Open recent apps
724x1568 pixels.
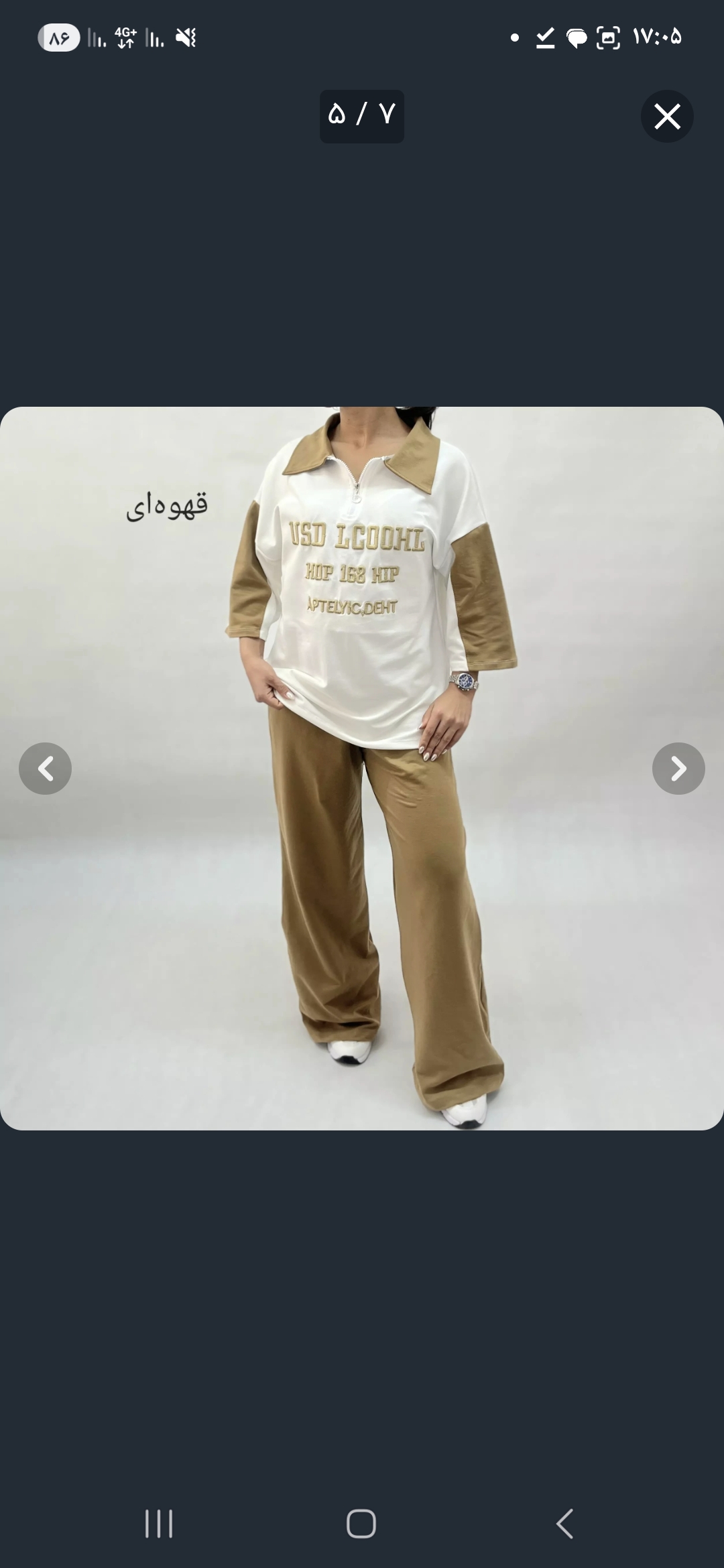point(159,1524)
